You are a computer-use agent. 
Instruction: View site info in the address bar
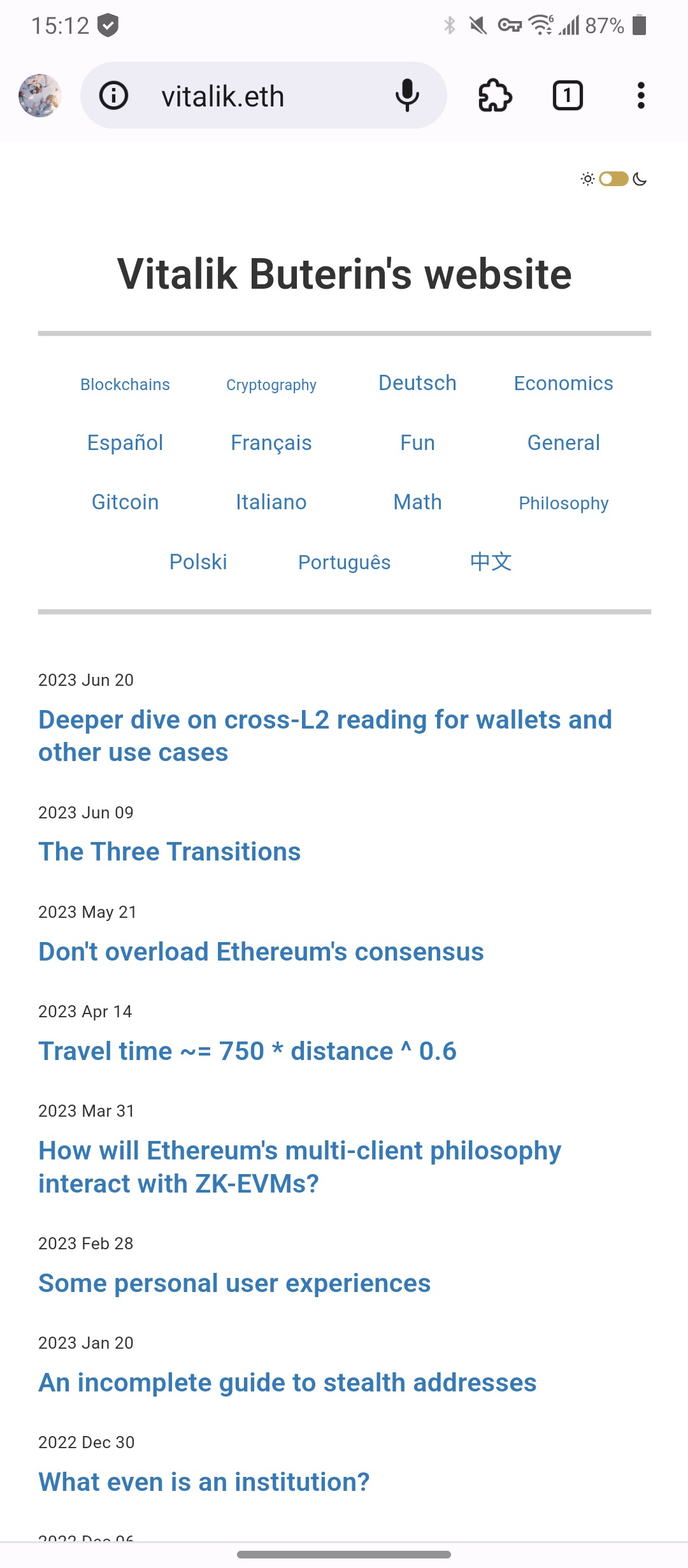tap(114, 96)
